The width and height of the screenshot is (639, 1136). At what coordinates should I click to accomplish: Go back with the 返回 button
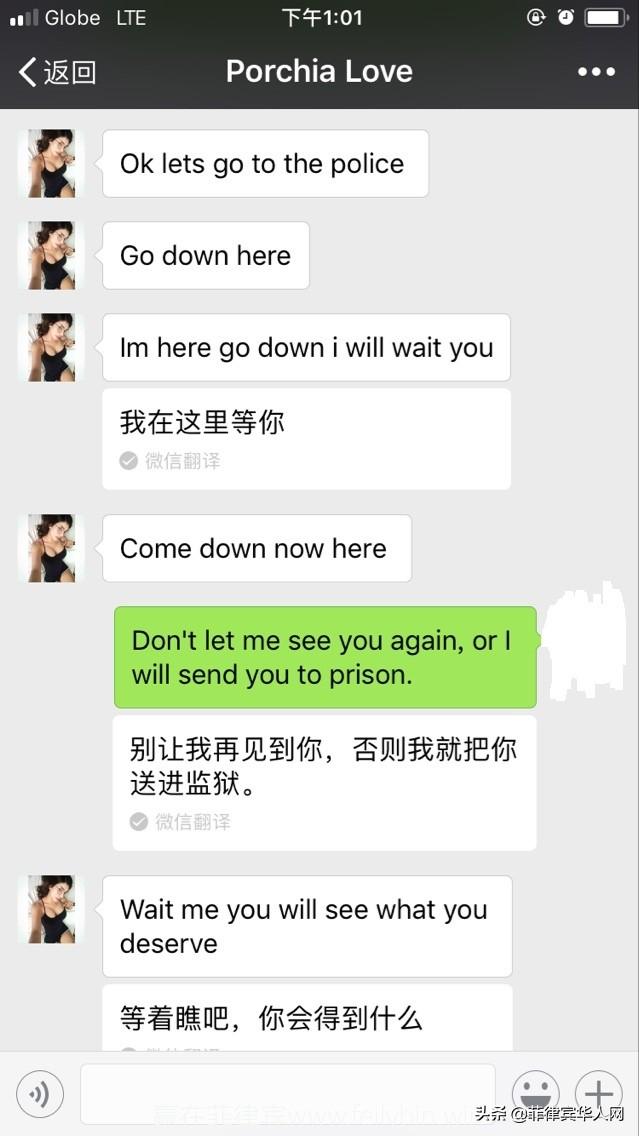pyautogui.click(x=58, y=72)
